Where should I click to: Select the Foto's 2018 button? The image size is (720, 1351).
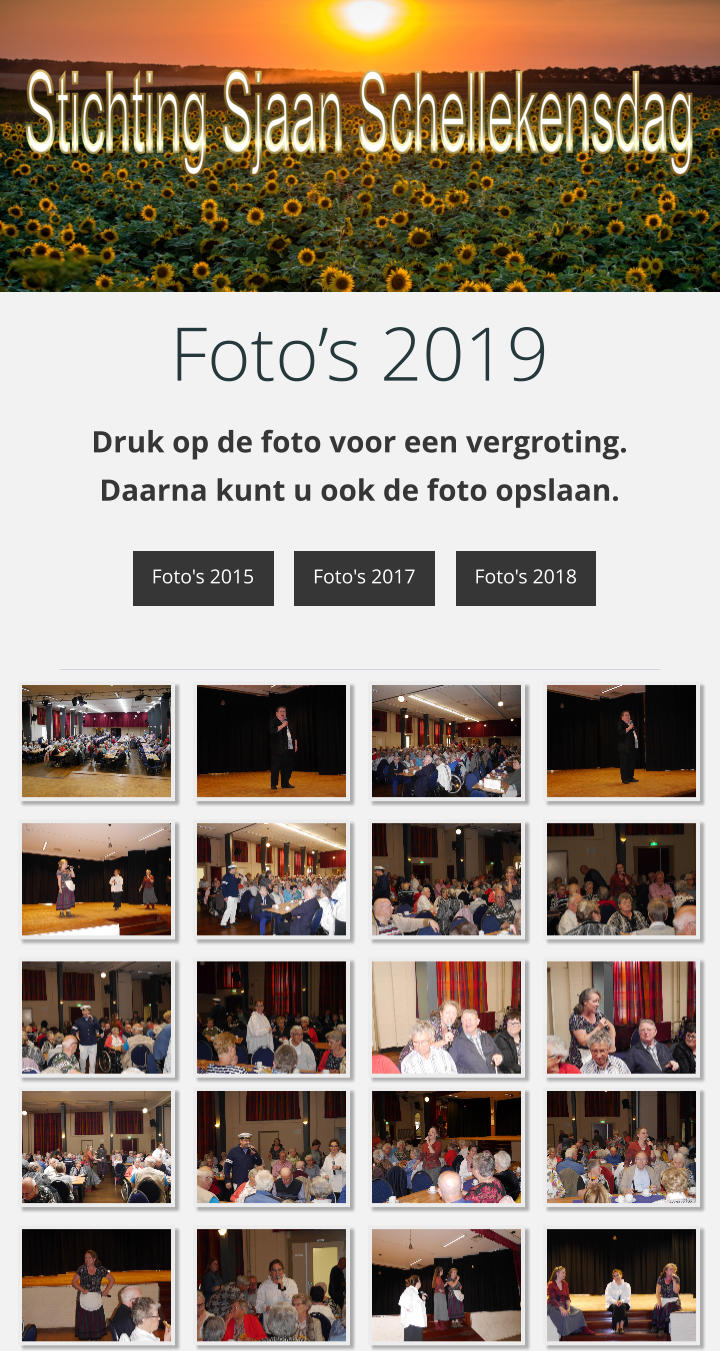pos(526,578)
